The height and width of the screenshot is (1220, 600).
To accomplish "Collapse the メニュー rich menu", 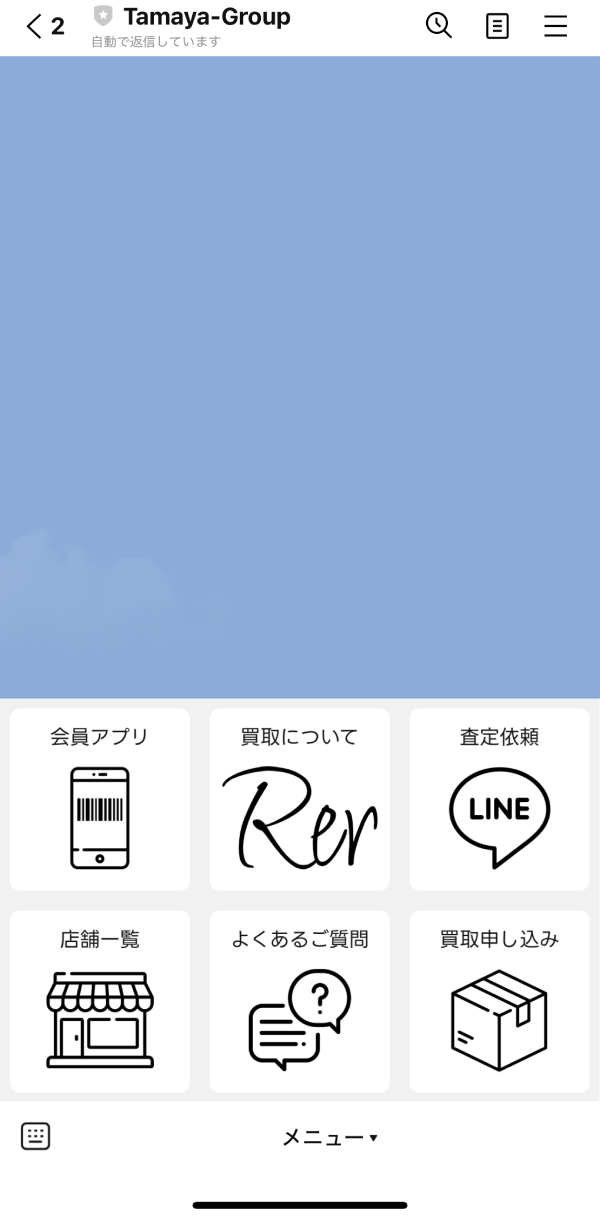I will tap(330, 1137).
